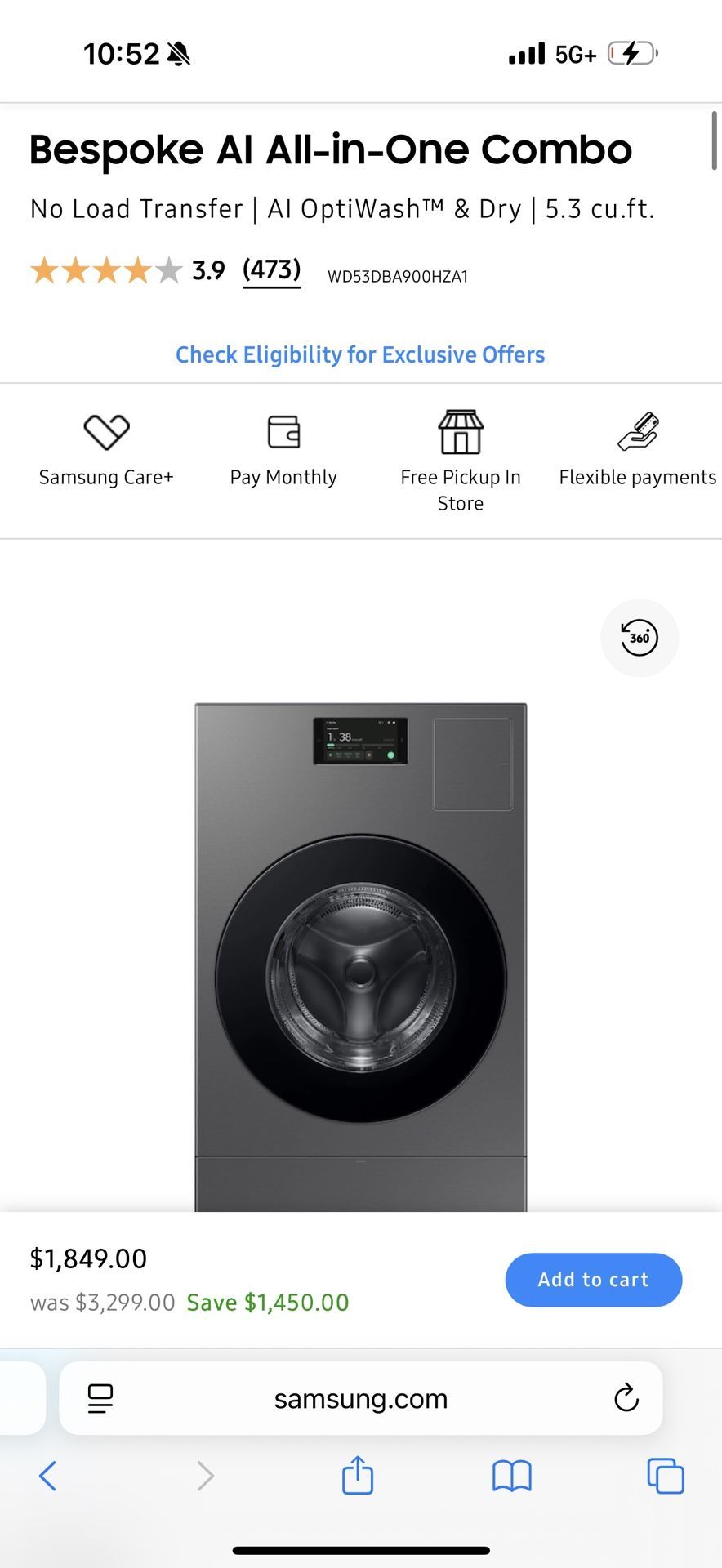
Task: Tap Add to cart
Action: point(594,1280)
